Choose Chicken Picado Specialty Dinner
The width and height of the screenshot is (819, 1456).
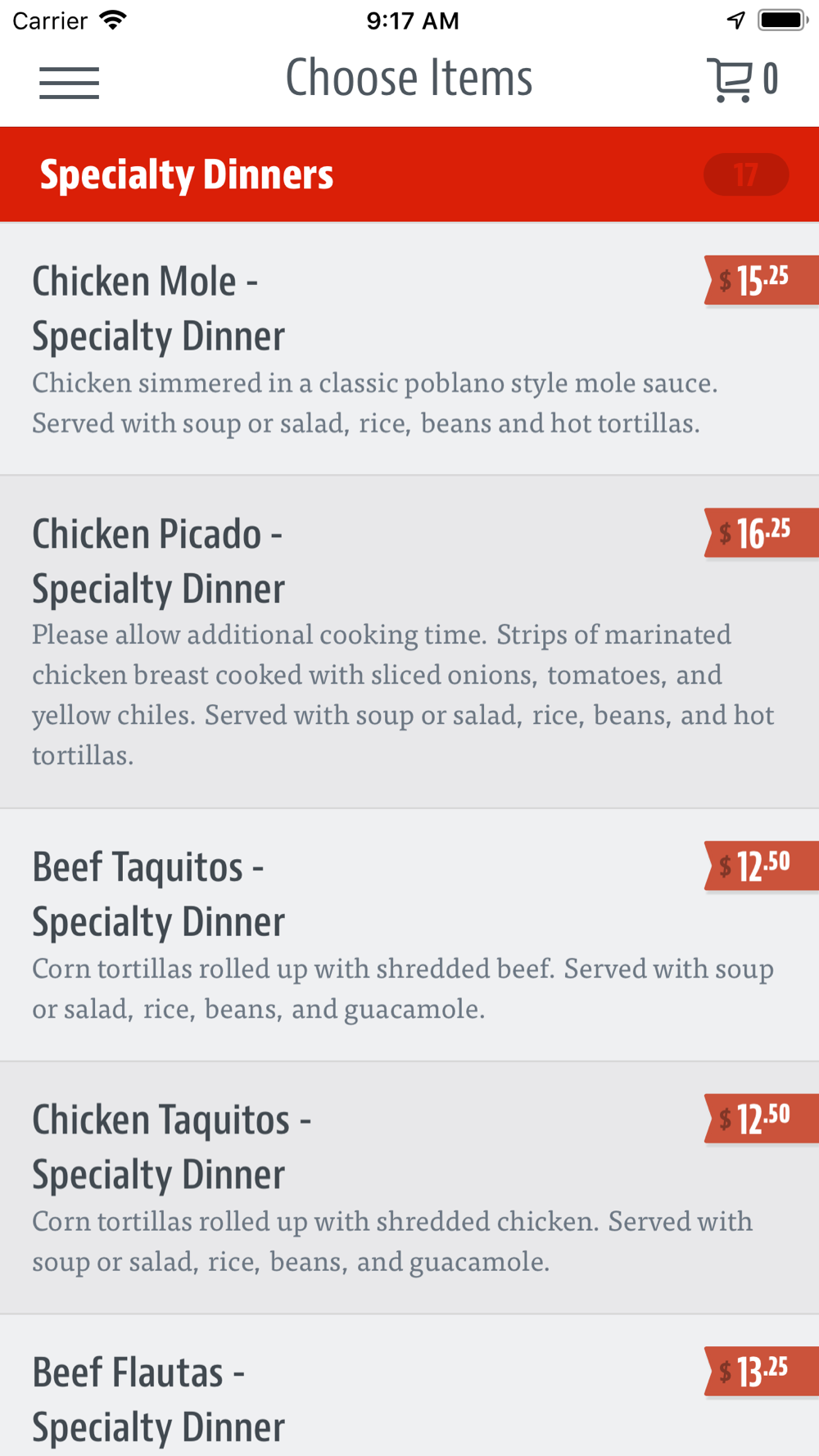point(409,642)
